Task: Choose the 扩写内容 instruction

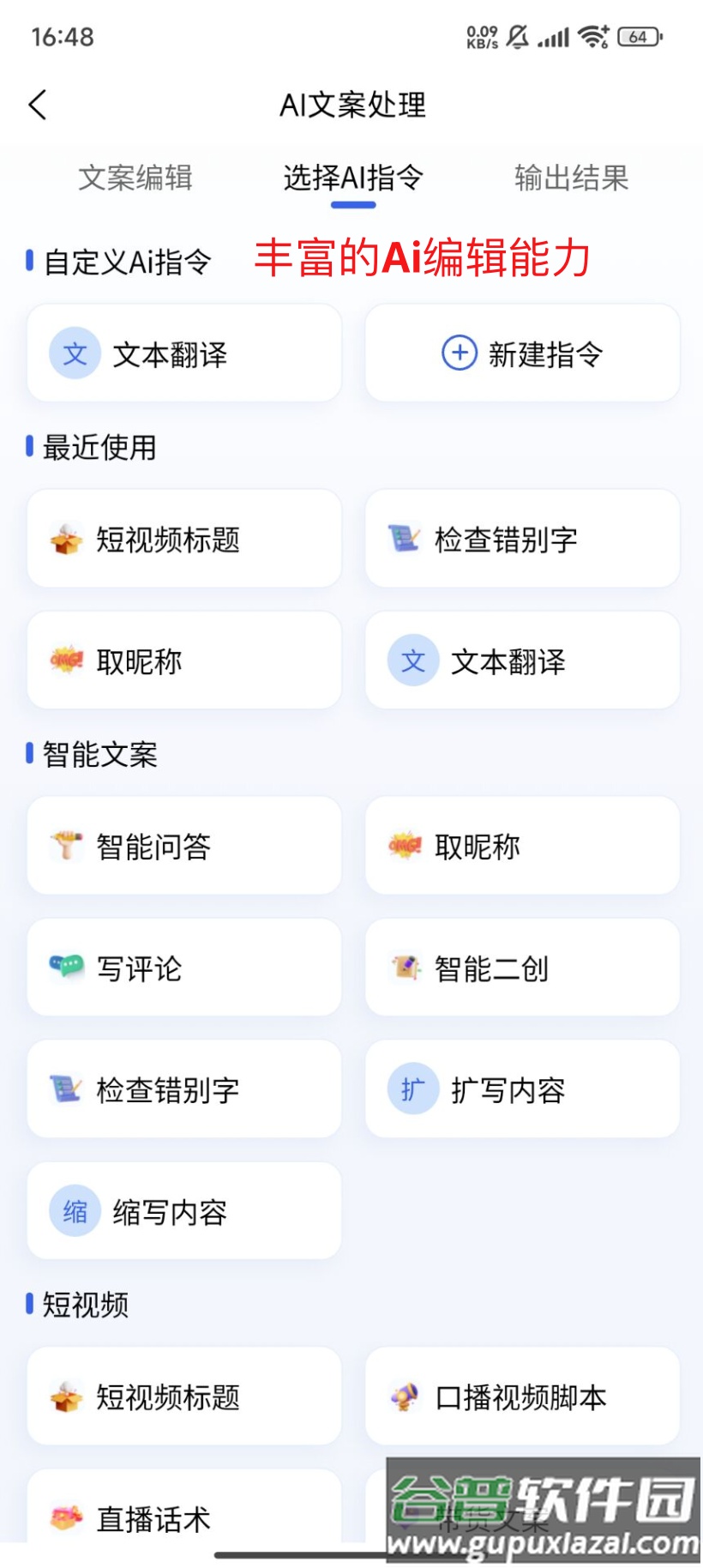Action: [x=522, y=1090]
